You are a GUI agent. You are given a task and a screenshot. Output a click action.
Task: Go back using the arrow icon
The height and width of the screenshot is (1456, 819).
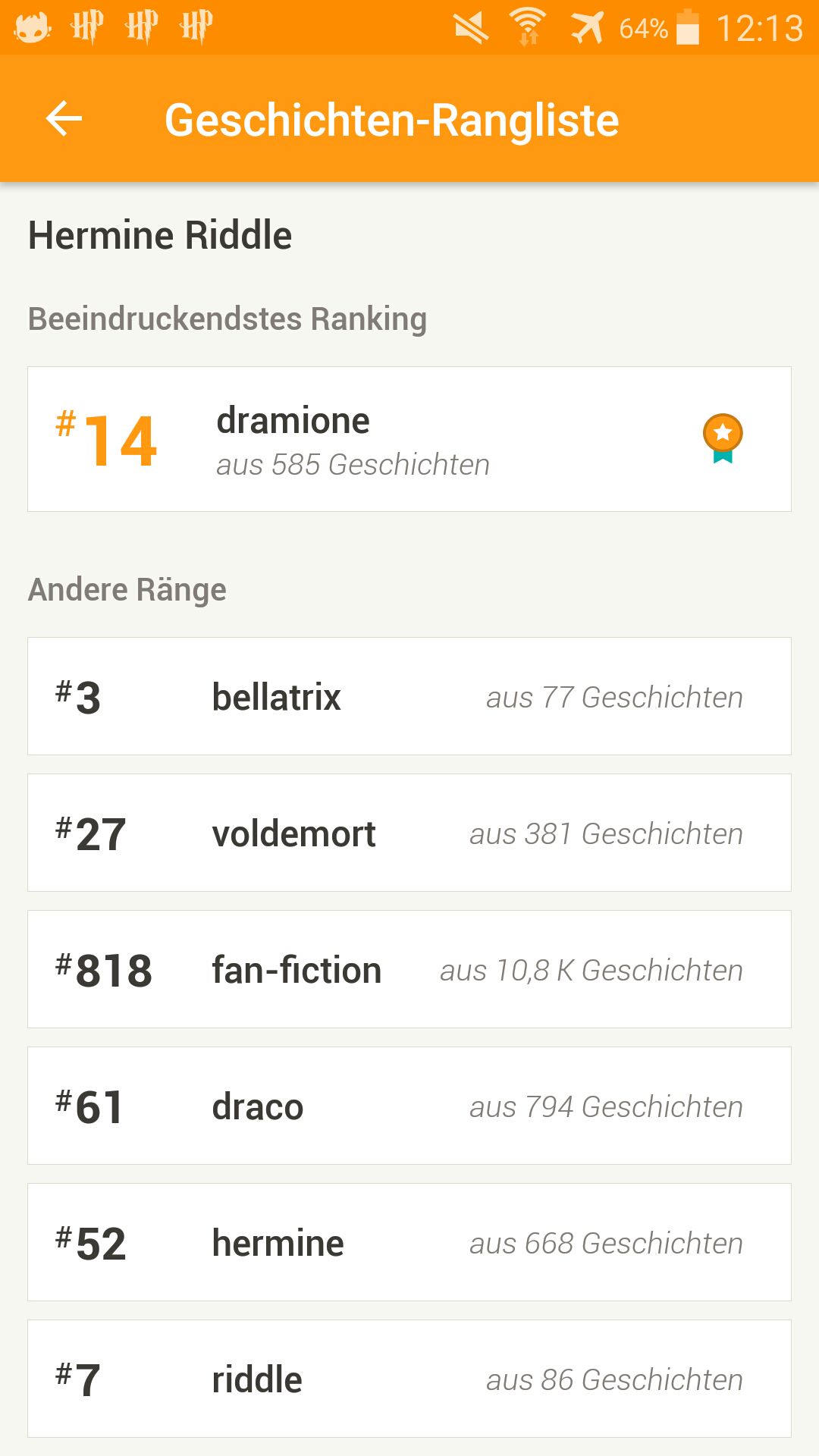(64, 118)
